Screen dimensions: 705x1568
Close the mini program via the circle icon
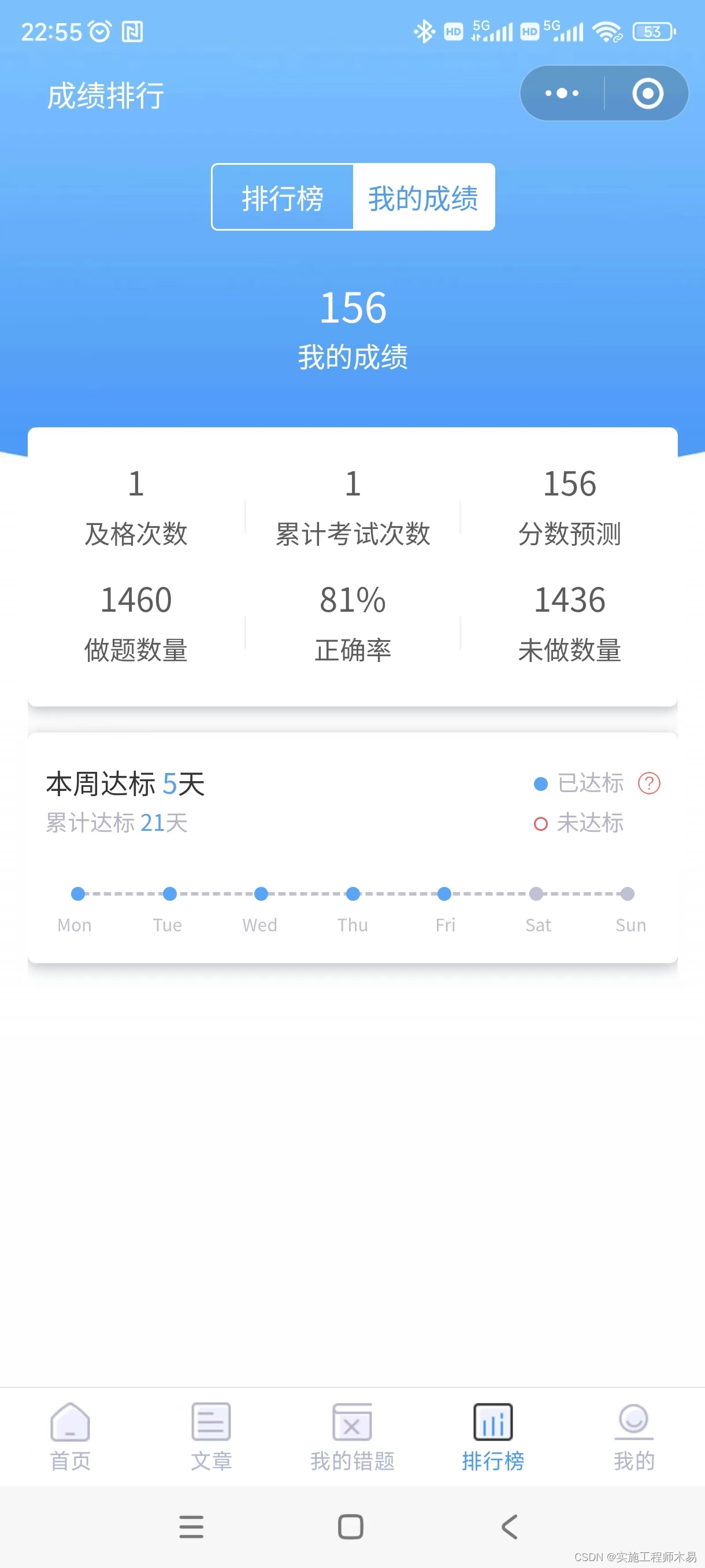(x=647, y=94)
